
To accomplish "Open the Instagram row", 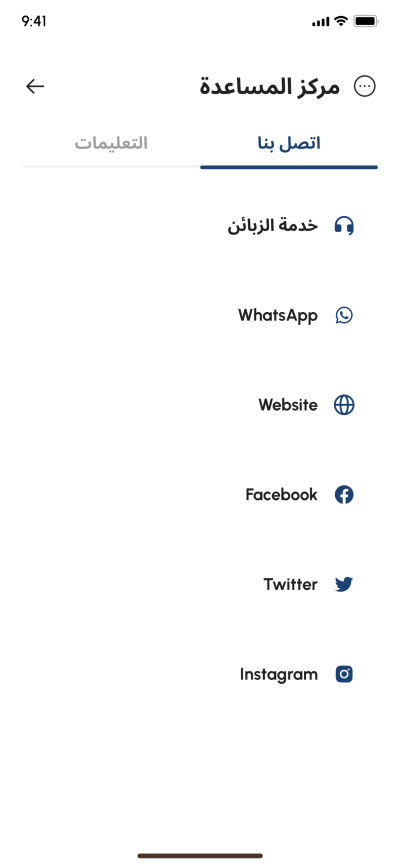I will [200, 674].
